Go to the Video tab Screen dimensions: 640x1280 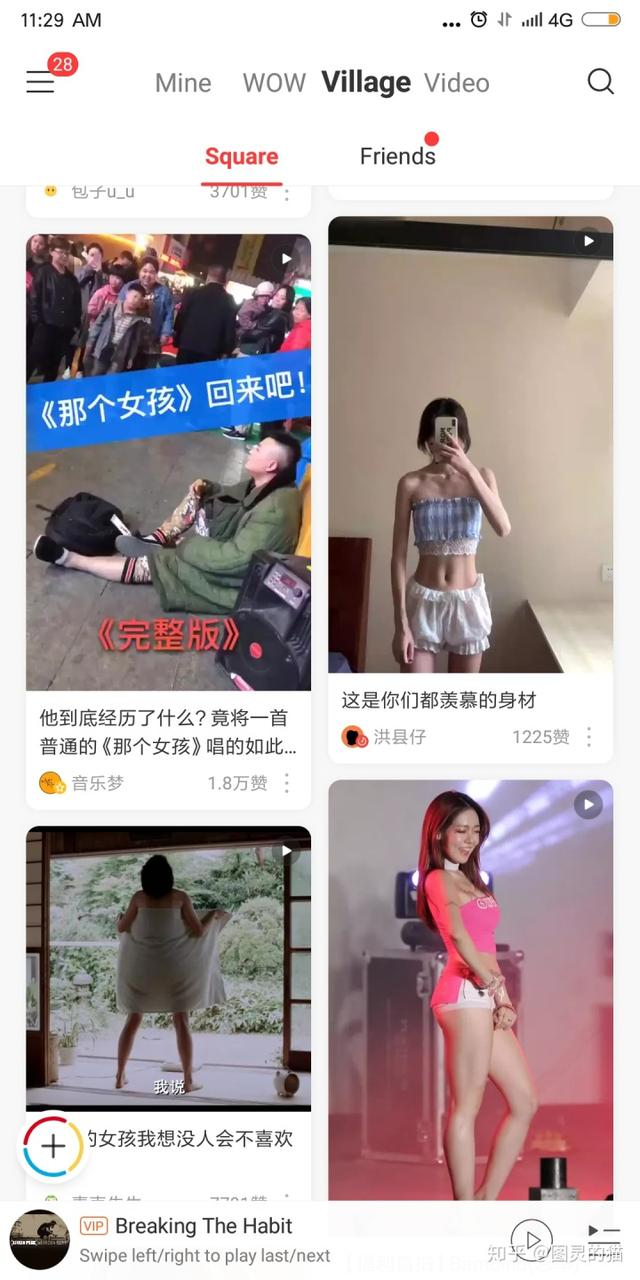(457, 83)
